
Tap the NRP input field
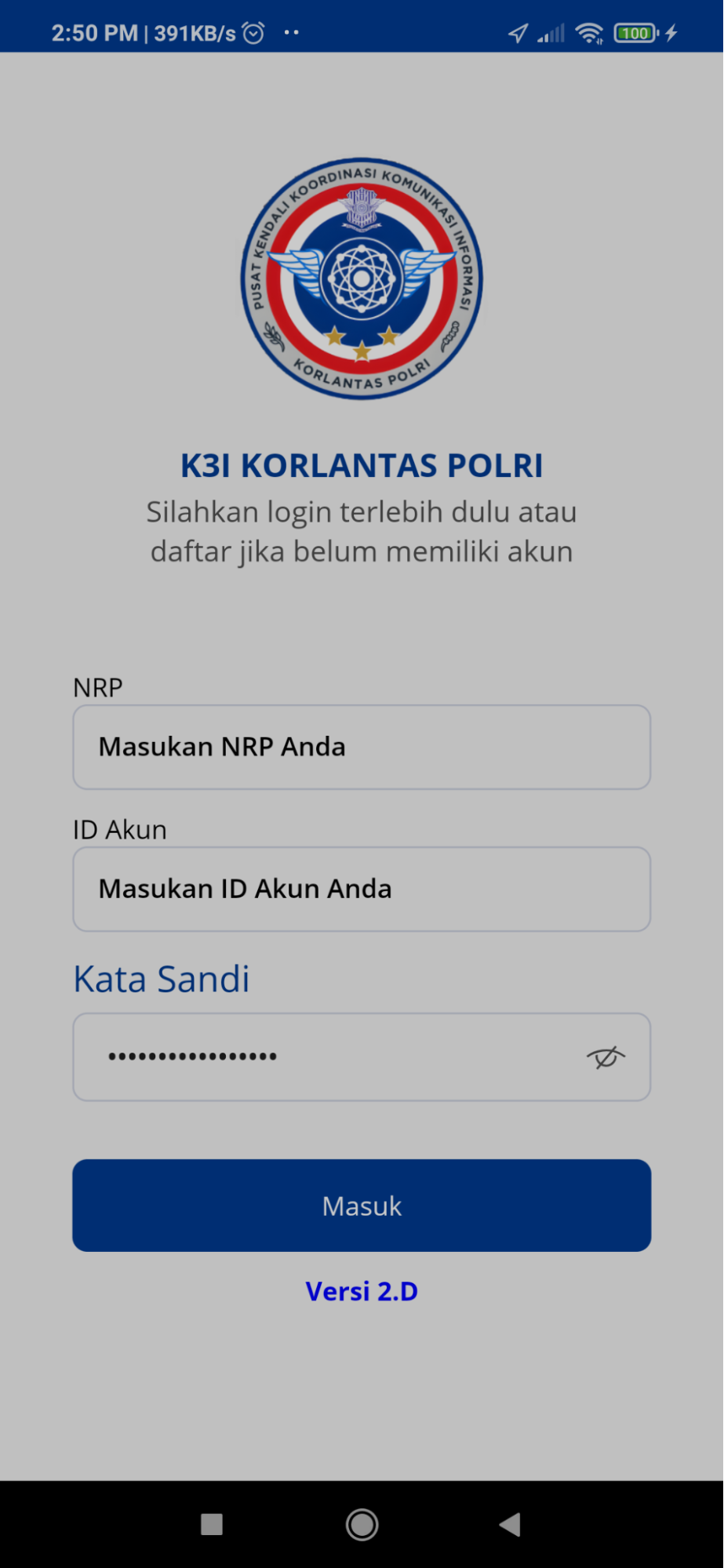pos(361,747)
